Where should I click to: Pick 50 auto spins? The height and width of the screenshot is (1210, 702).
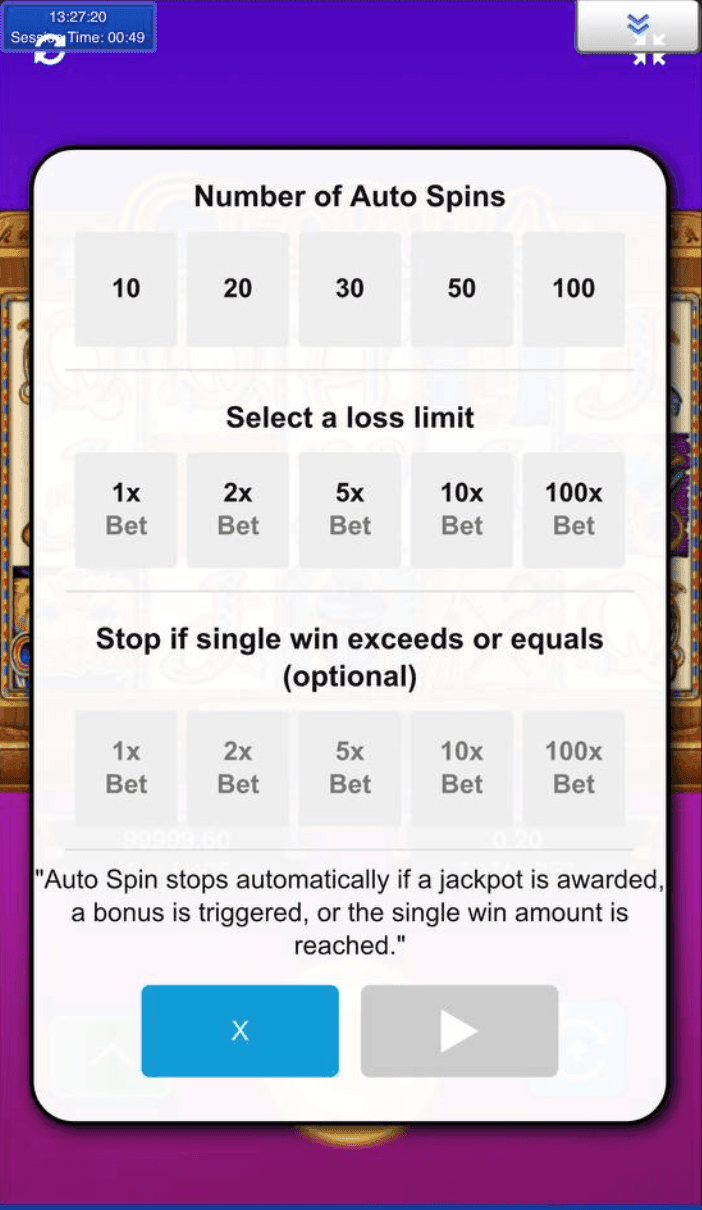pyautogui.click(x=462, y=289)
